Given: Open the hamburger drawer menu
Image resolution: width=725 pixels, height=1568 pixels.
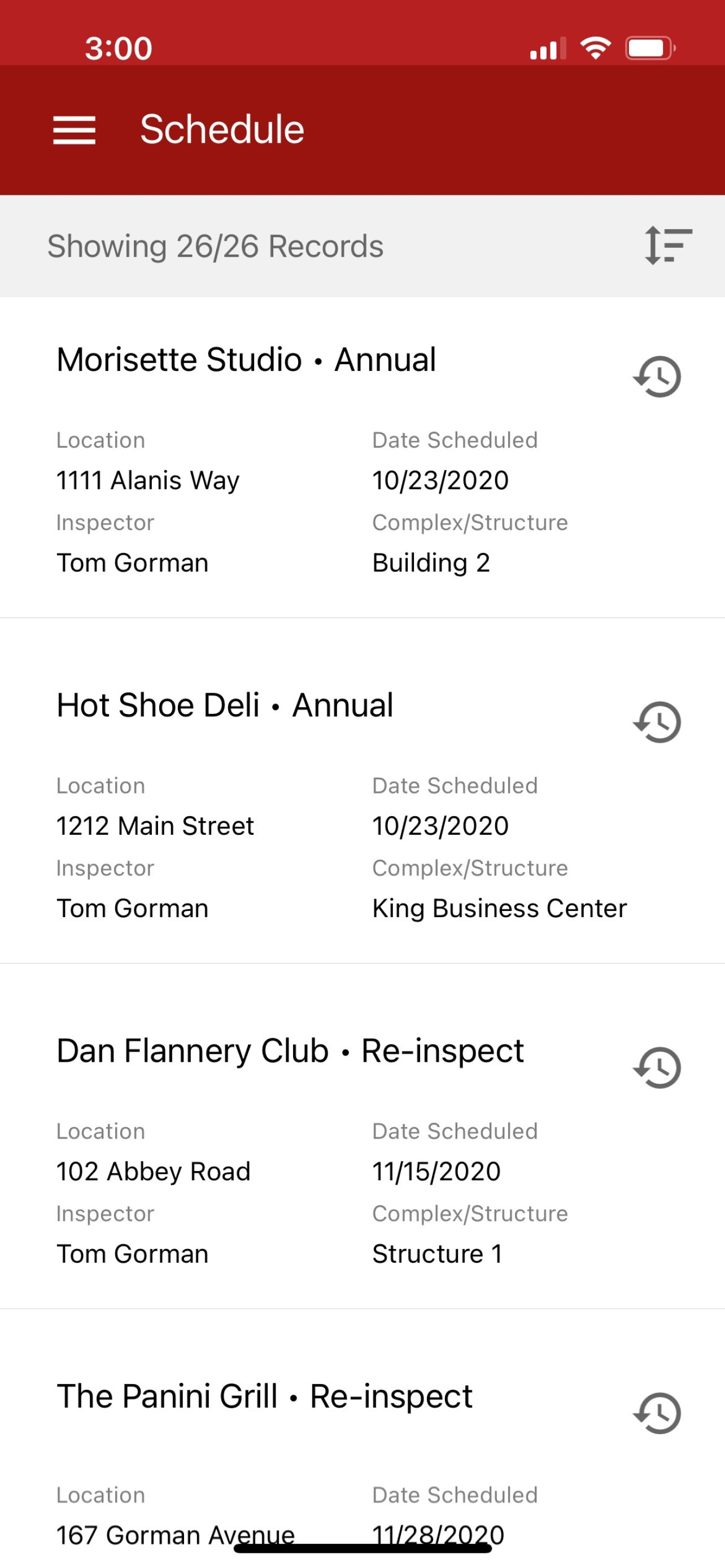Looking at the screenshot, I should [x=75, y=130].
